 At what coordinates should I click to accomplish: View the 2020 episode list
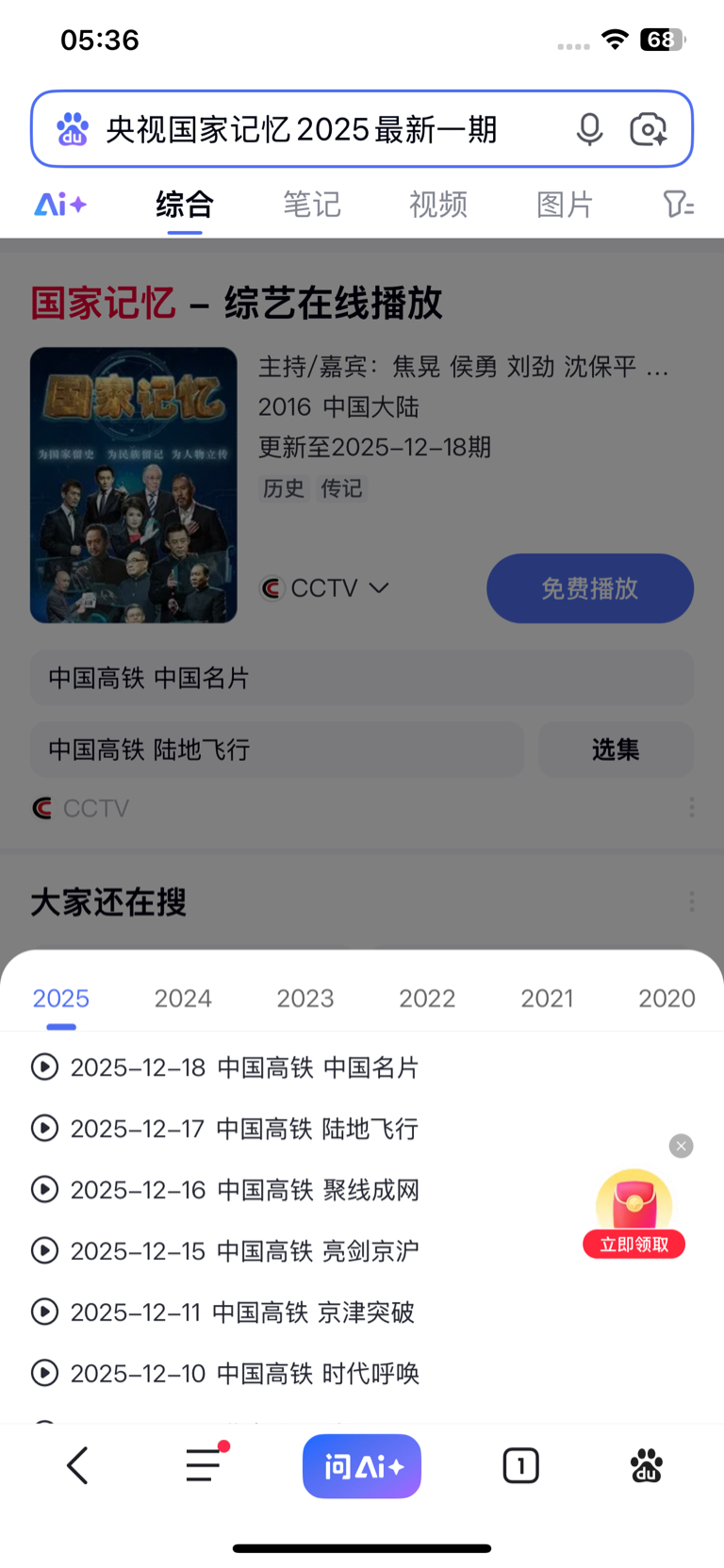666,999
